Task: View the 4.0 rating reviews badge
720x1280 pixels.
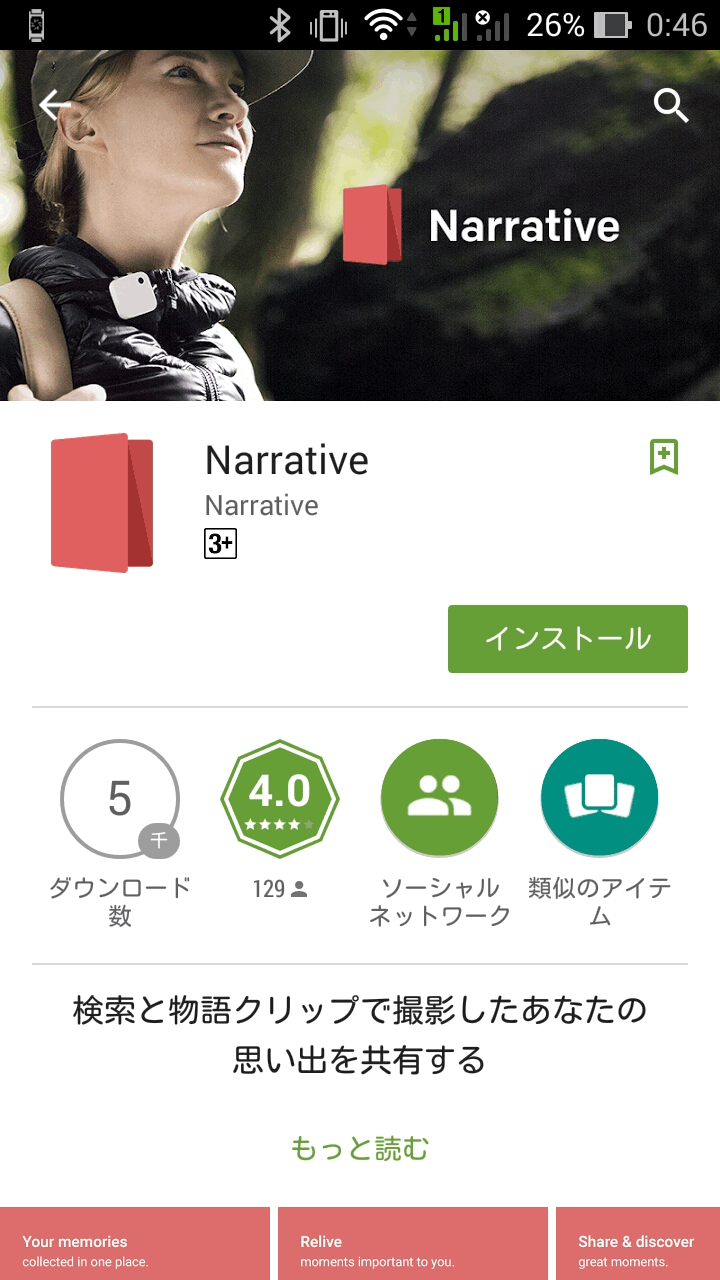Action: [280, 798]
